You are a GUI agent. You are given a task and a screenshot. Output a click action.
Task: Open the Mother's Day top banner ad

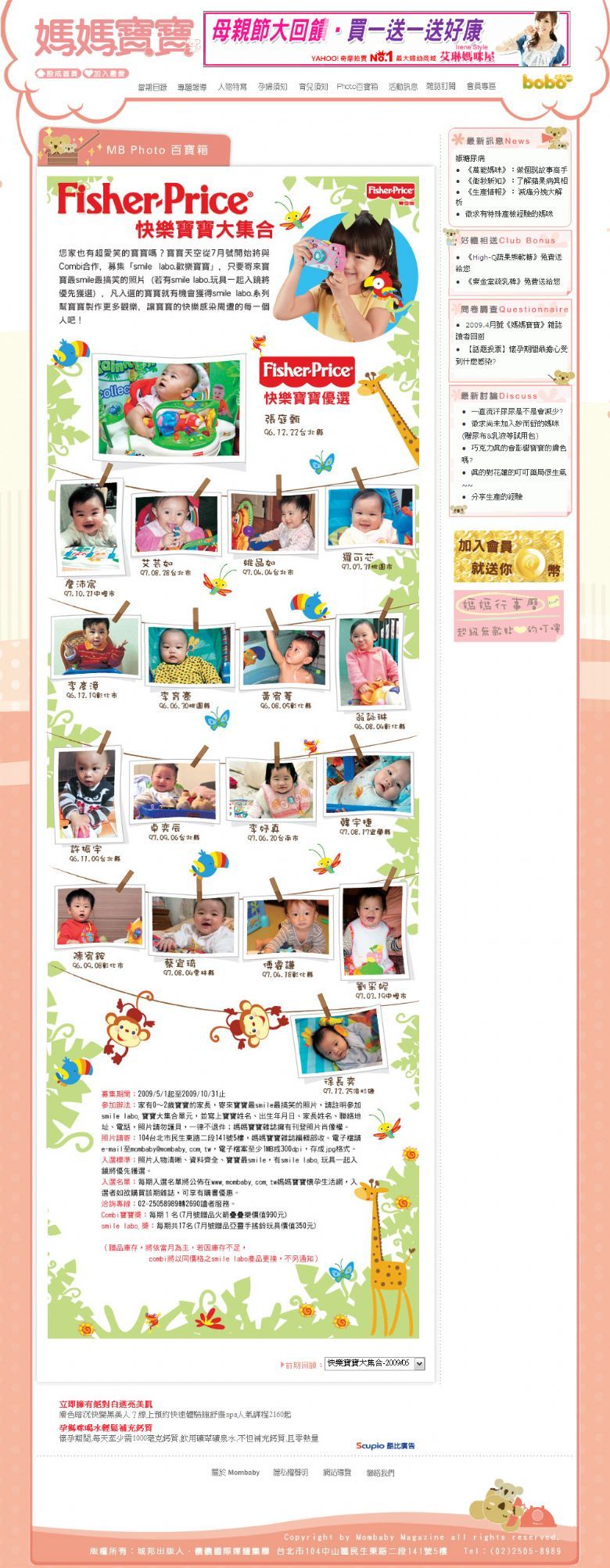[386, 39]
